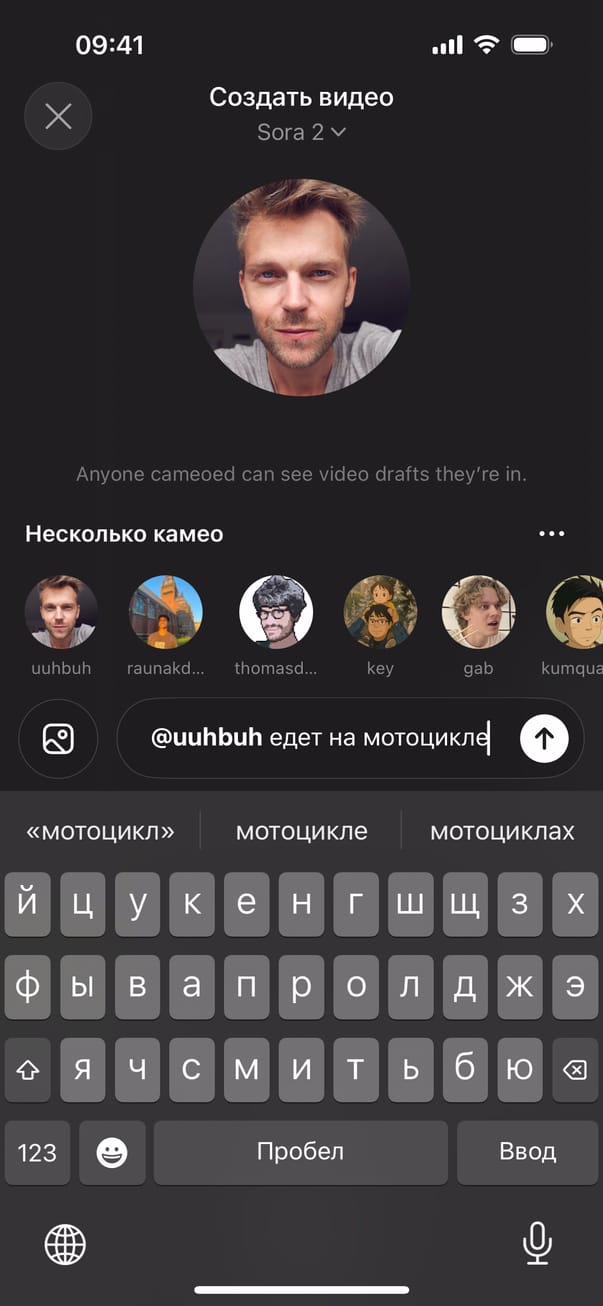Select the gab cameo avatar
This screenshot has height=1306, width=603.
click(478, 612)
